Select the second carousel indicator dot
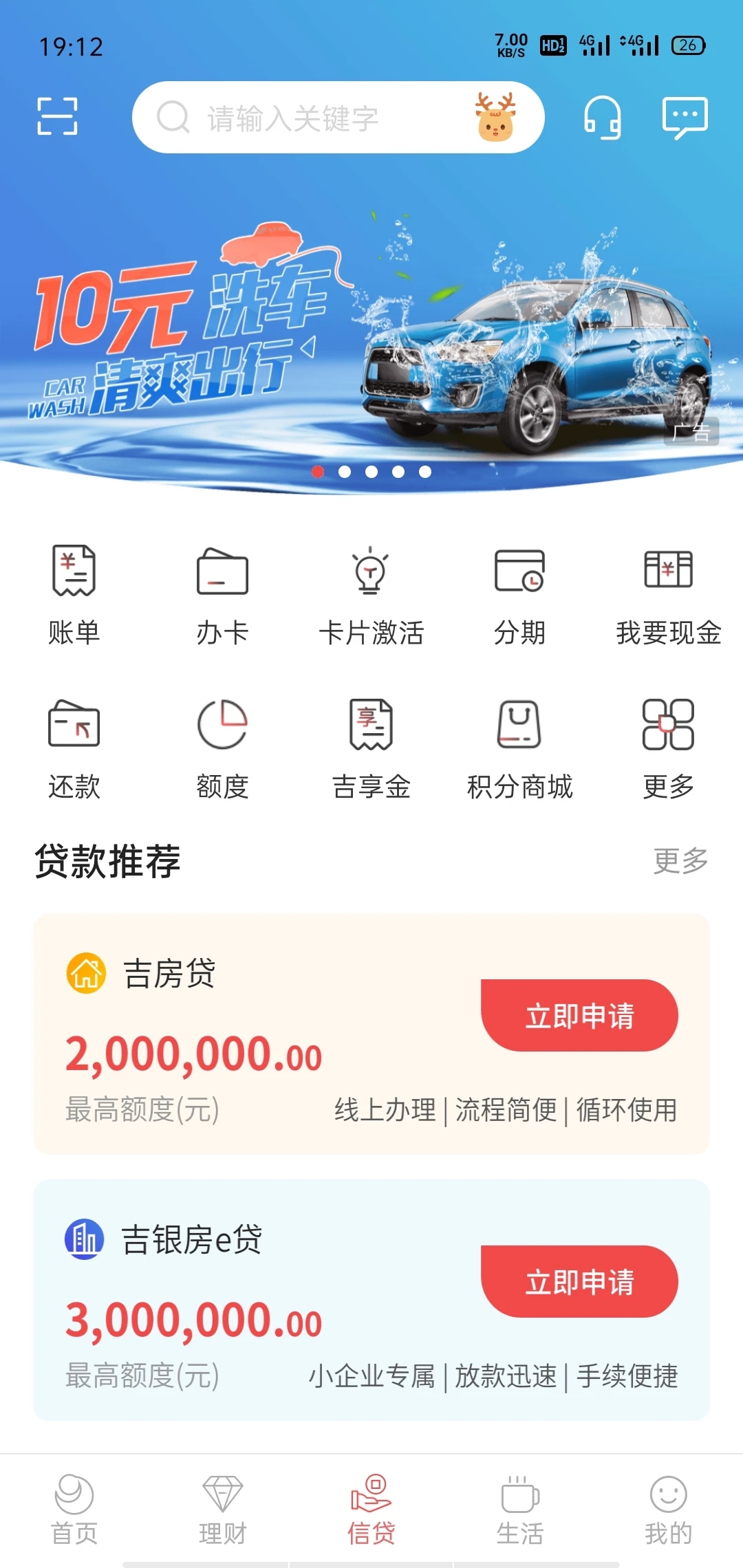 tap(345, 472)
